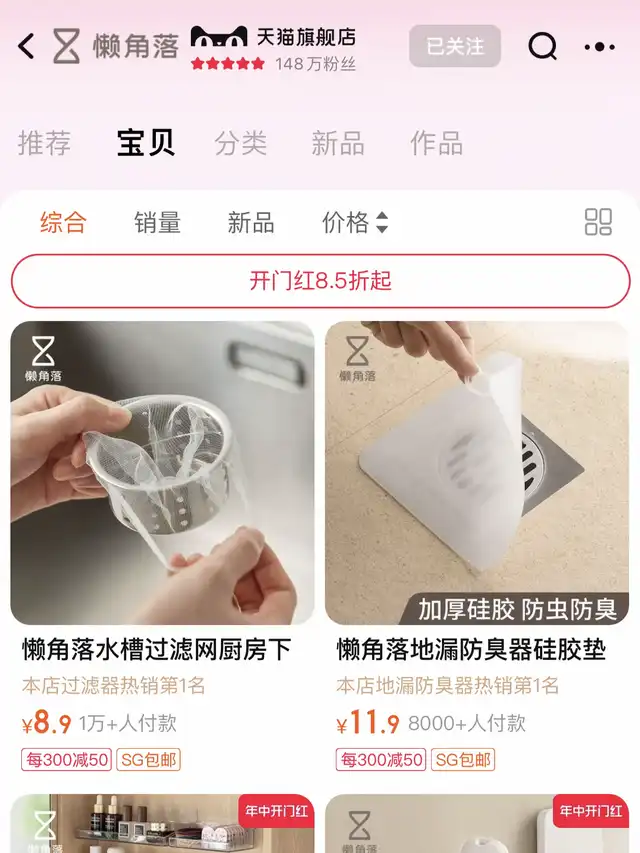Screen dimensions: 640x853
Task: Tap the 已关注 follow button
Action: pyautogui.click(x=455, y=46)
